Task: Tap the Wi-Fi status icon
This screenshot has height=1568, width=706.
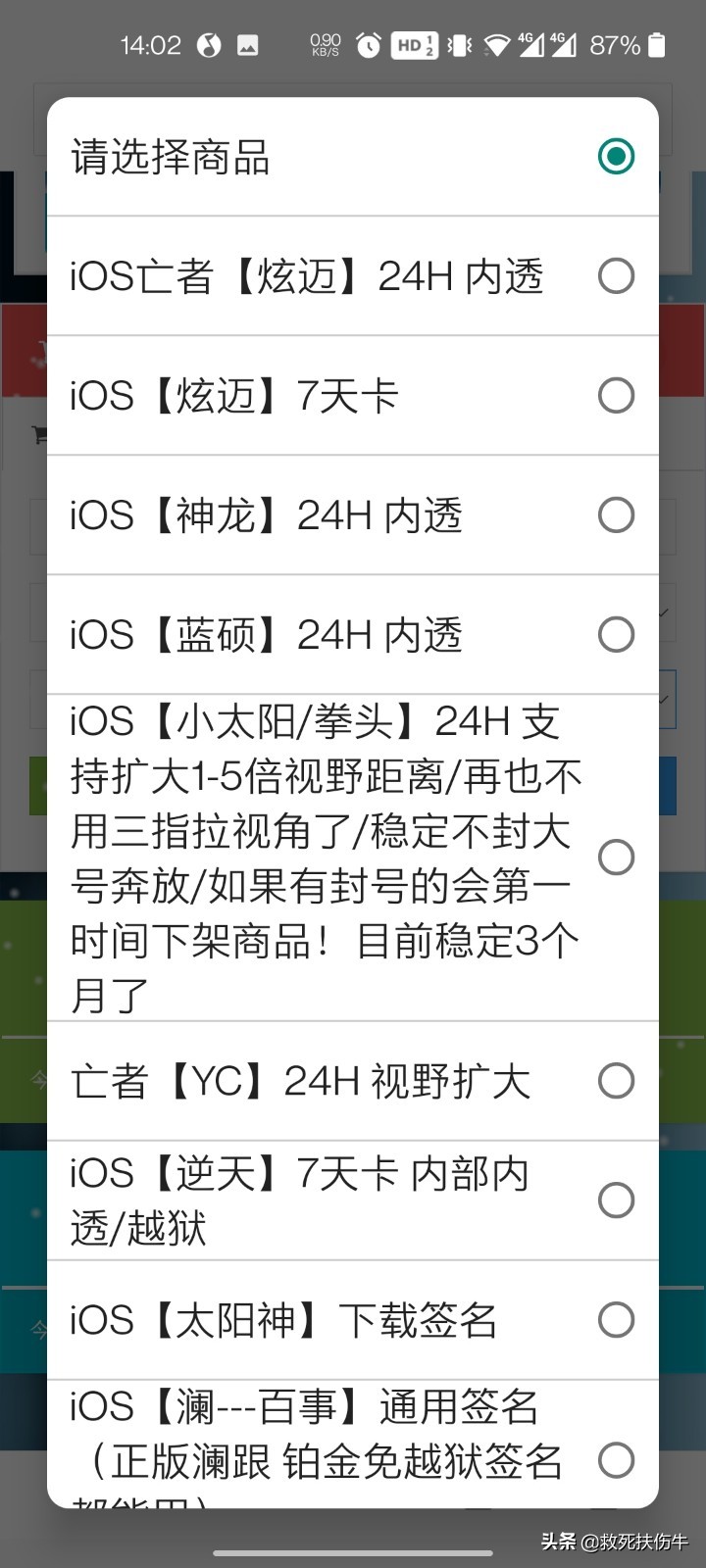Action: point(498,45)
